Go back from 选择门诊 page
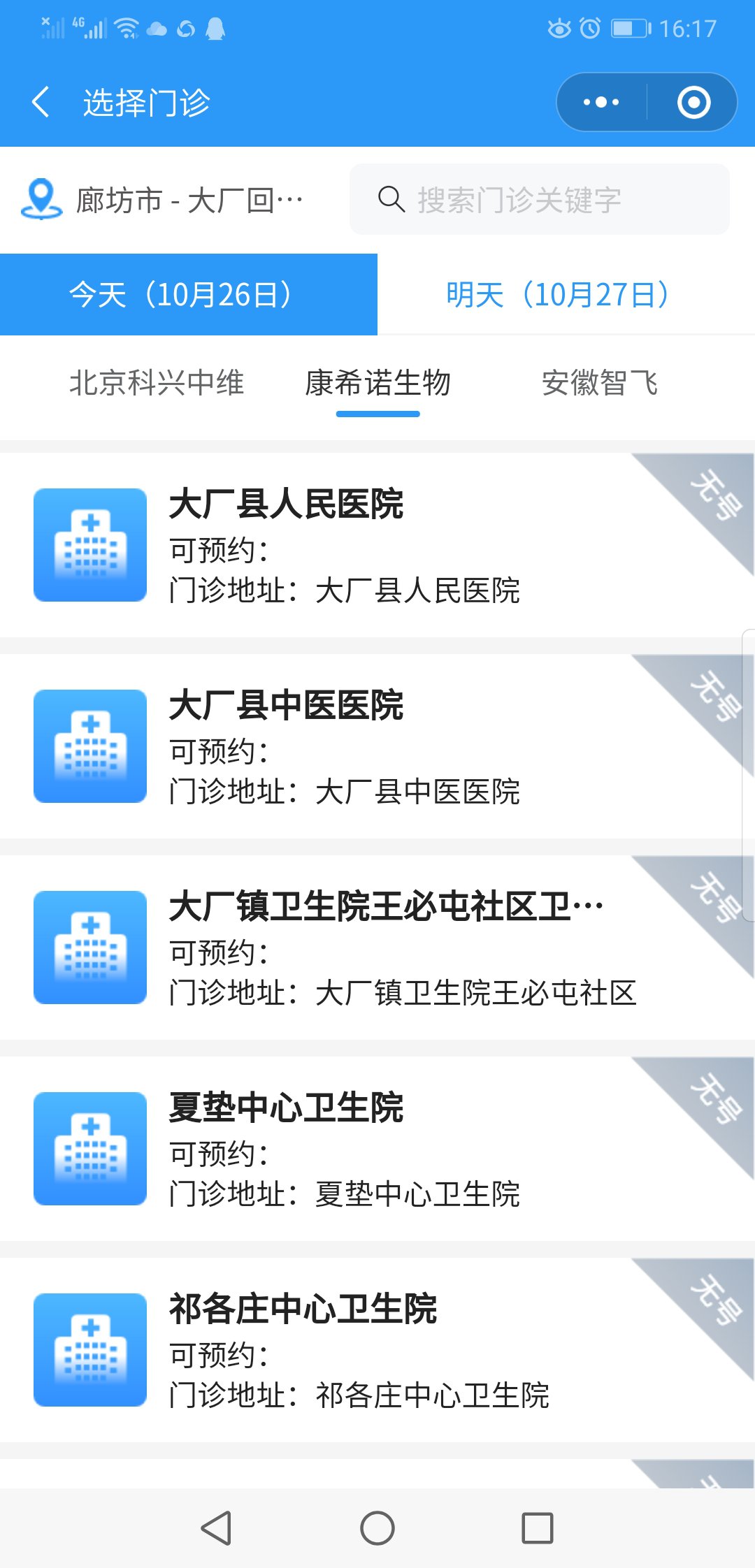This screenshot has width=755, height=1568. pos(41,102)
